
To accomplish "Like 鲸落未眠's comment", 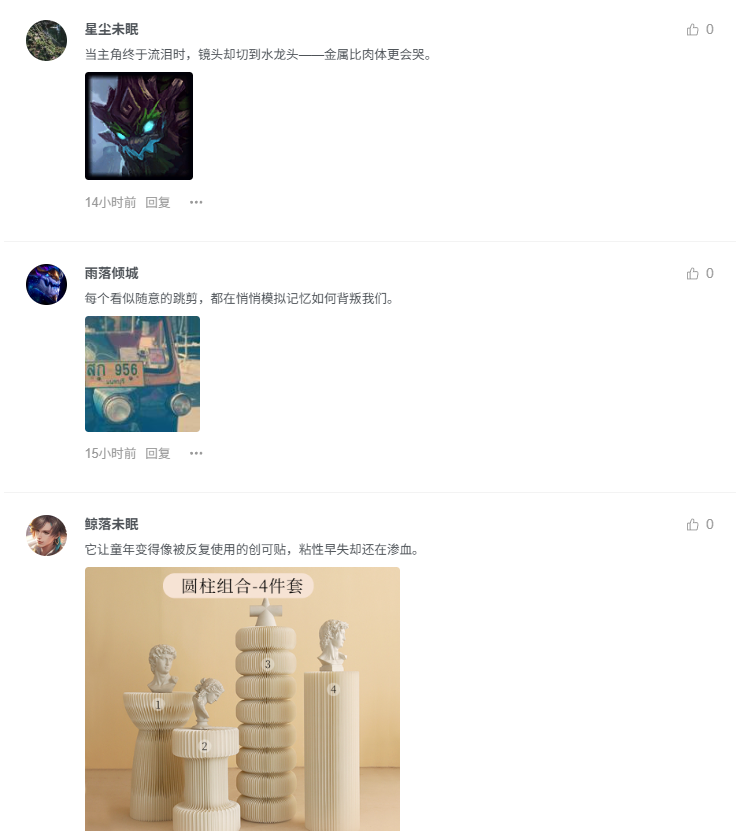I will point(691,524).
